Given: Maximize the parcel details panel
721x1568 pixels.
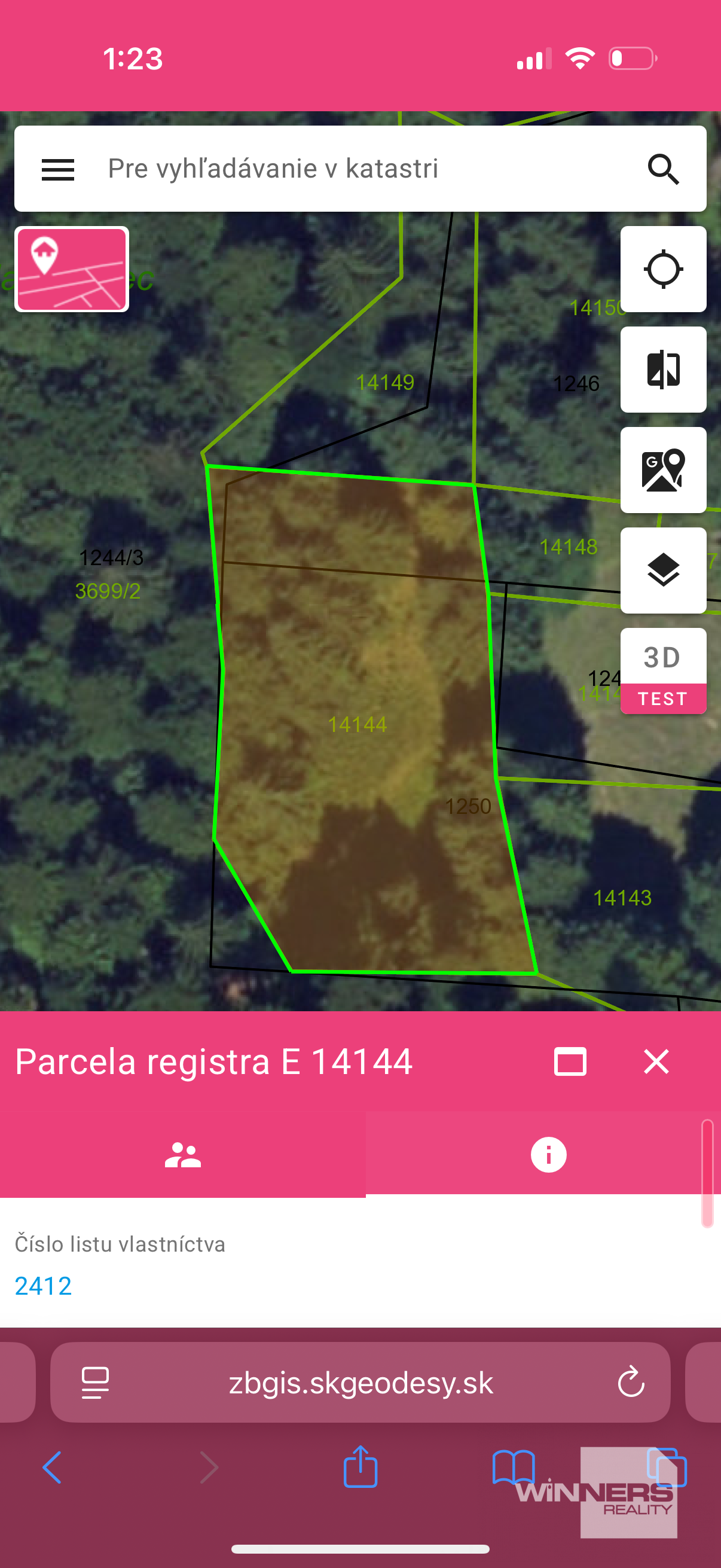Looking at the screenshot, I should click(570, 1062).
